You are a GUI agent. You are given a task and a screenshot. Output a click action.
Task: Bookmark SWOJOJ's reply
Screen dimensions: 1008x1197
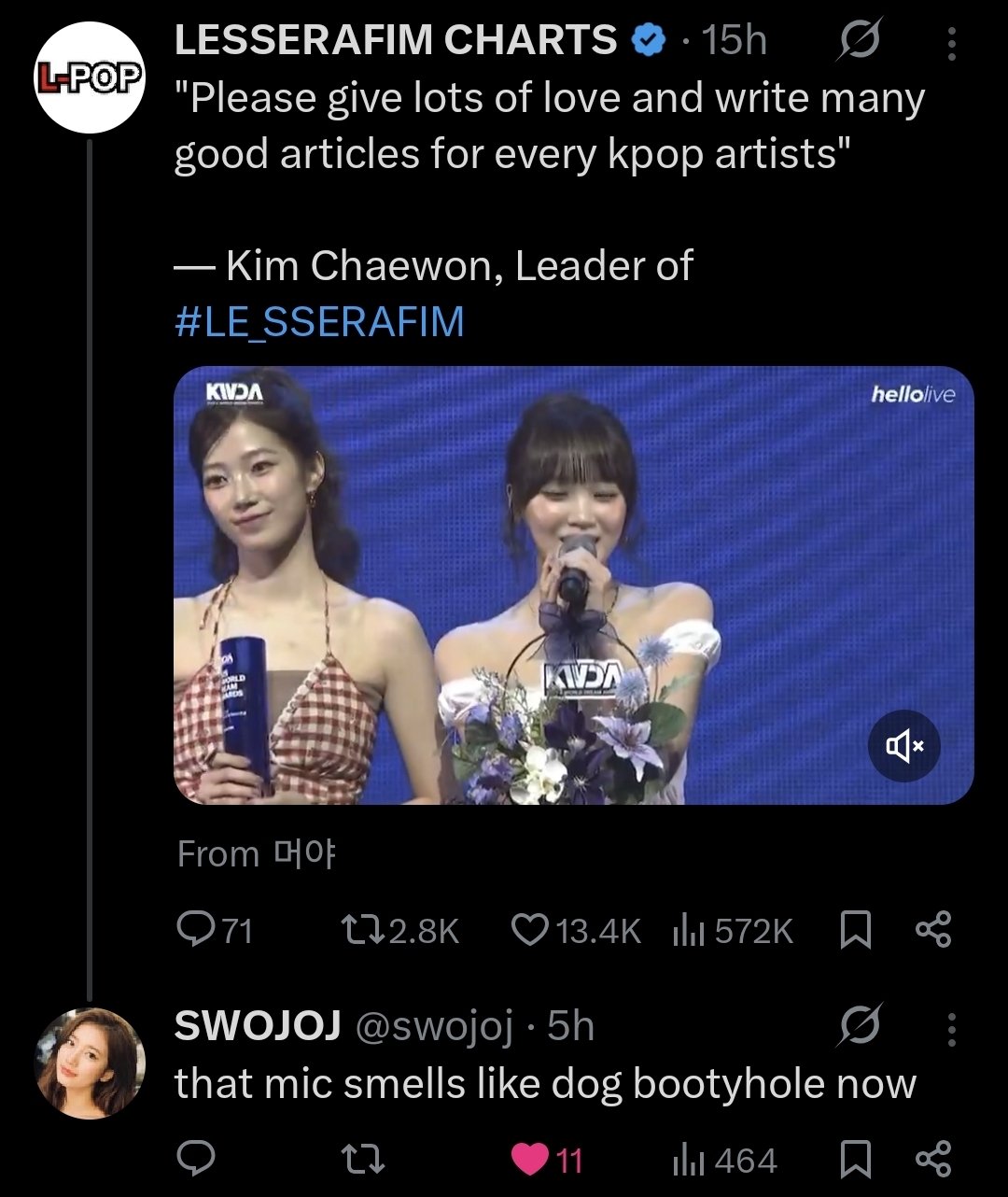point(856,1161)
